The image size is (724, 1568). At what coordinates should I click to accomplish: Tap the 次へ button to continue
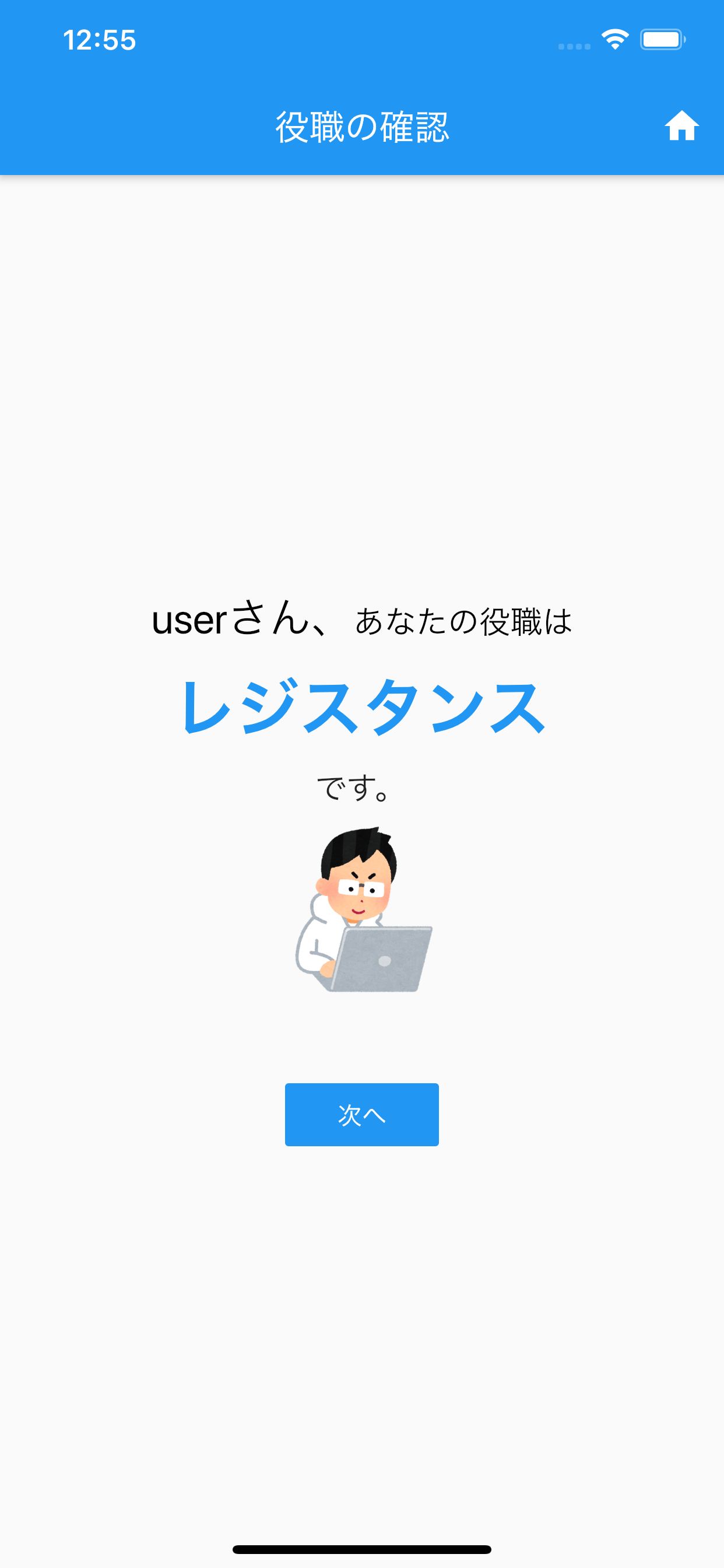pos(361,1115)
